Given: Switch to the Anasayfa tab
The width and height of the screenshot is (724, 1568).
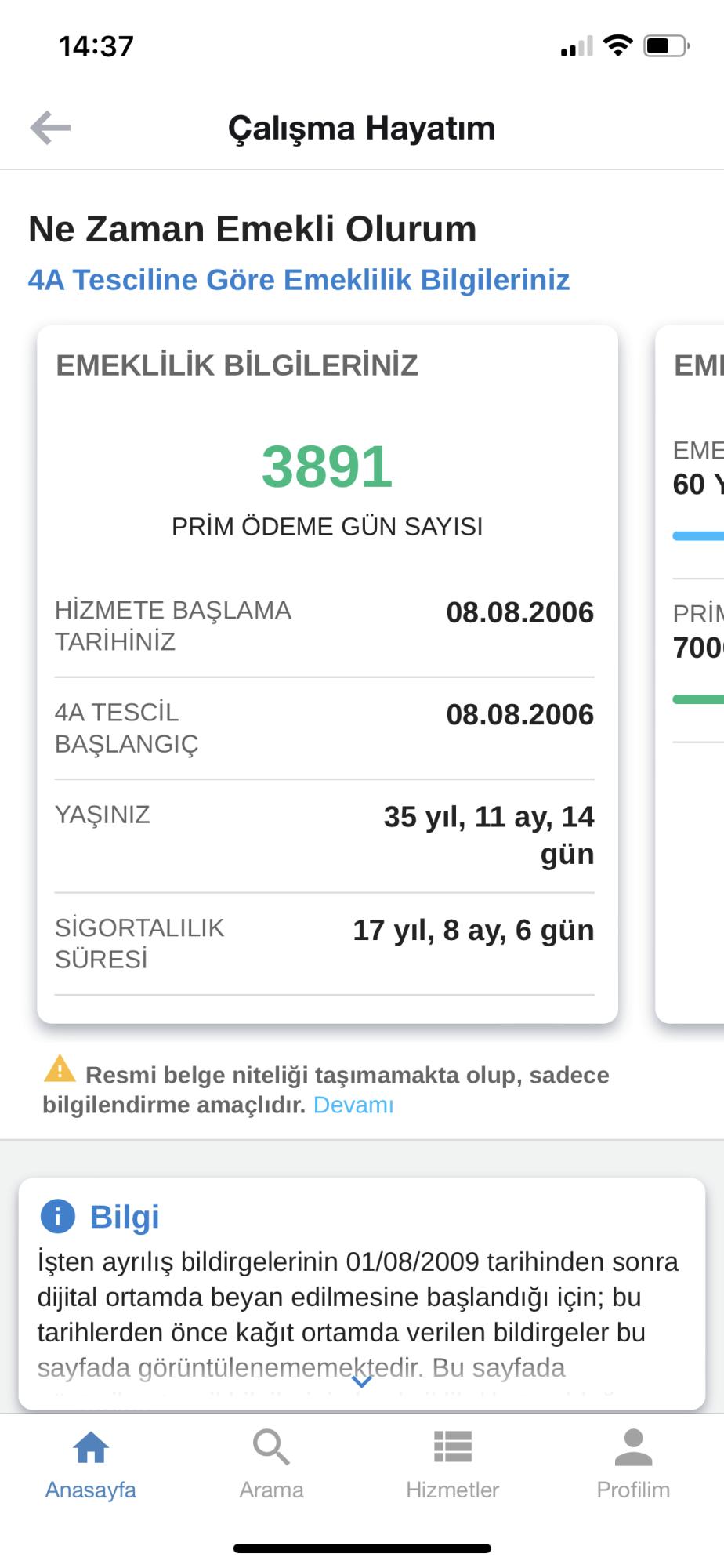Looking at the screenshot, I should point(91,1463).
